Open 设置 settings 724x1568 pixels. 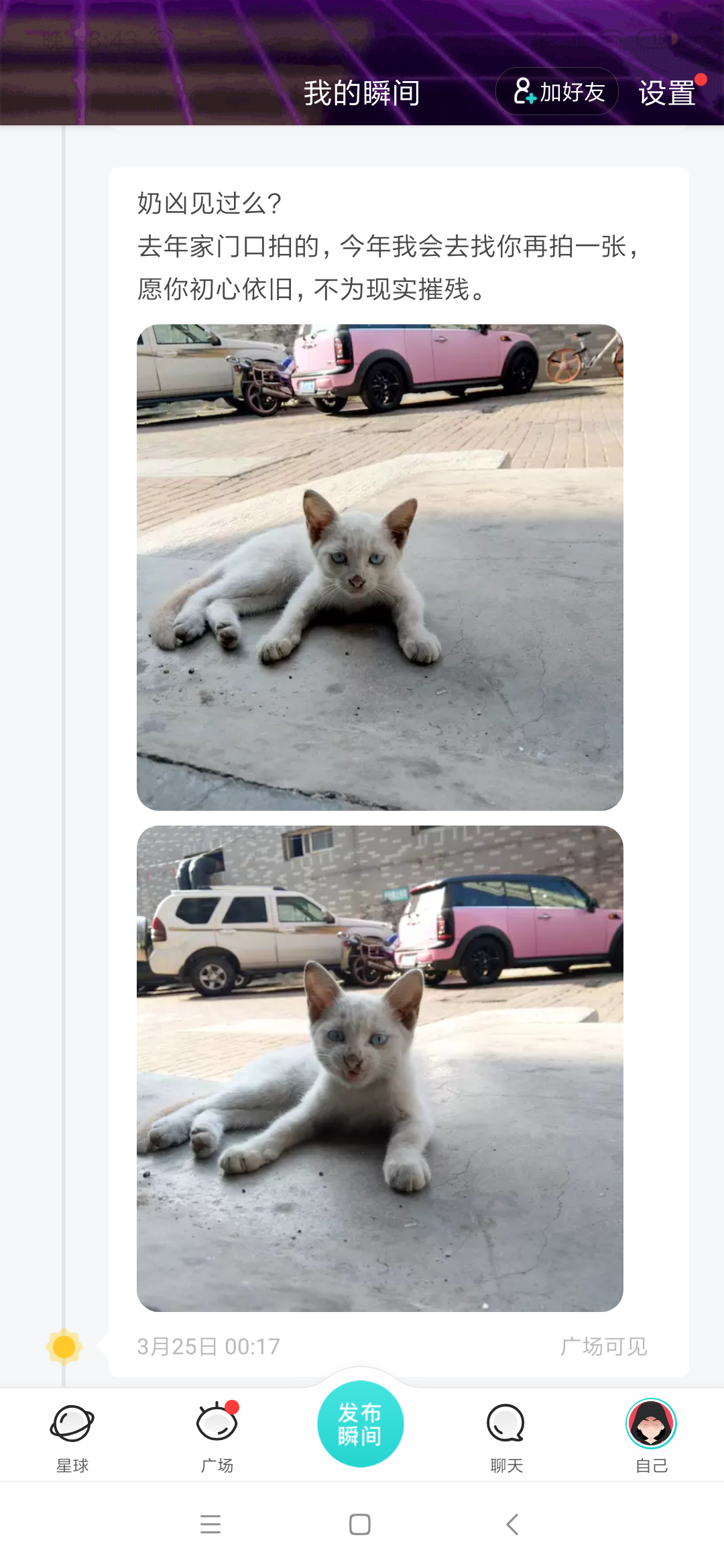[x=667, y=92]
